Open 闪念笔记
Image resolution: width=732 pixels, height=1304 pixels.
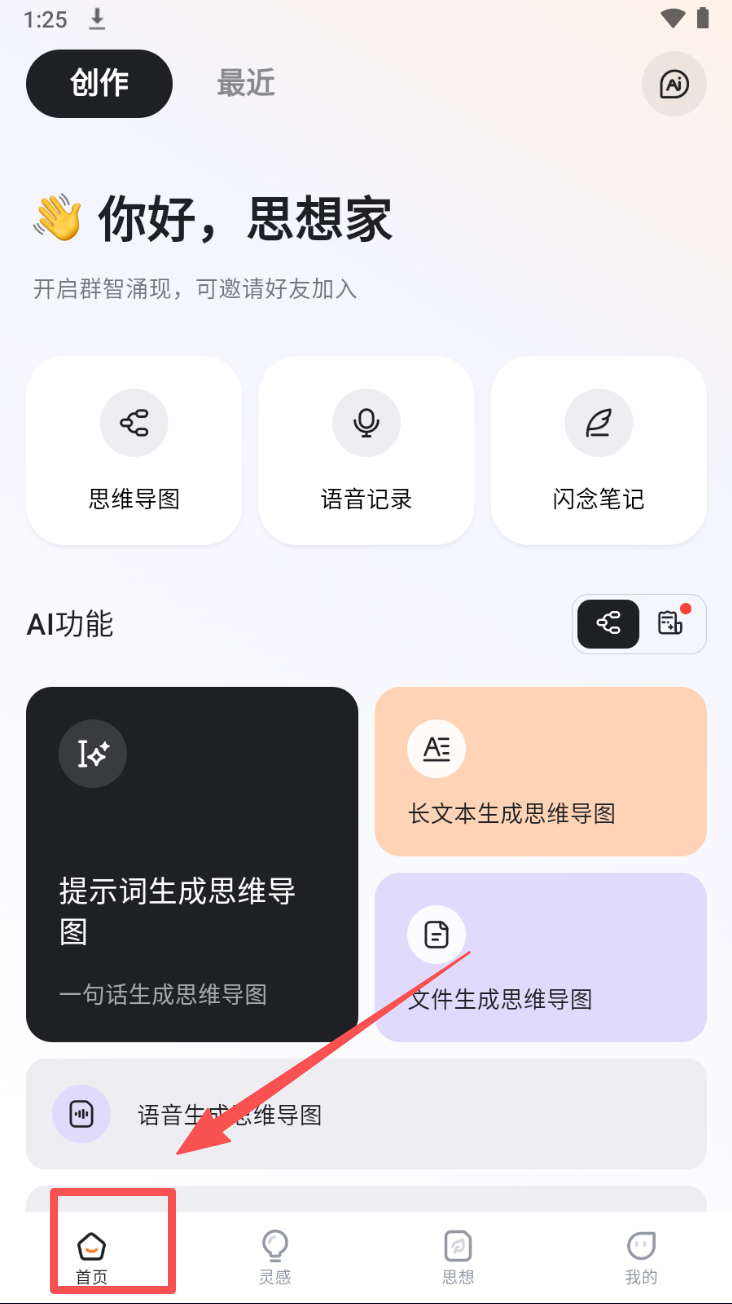(598, 450)
